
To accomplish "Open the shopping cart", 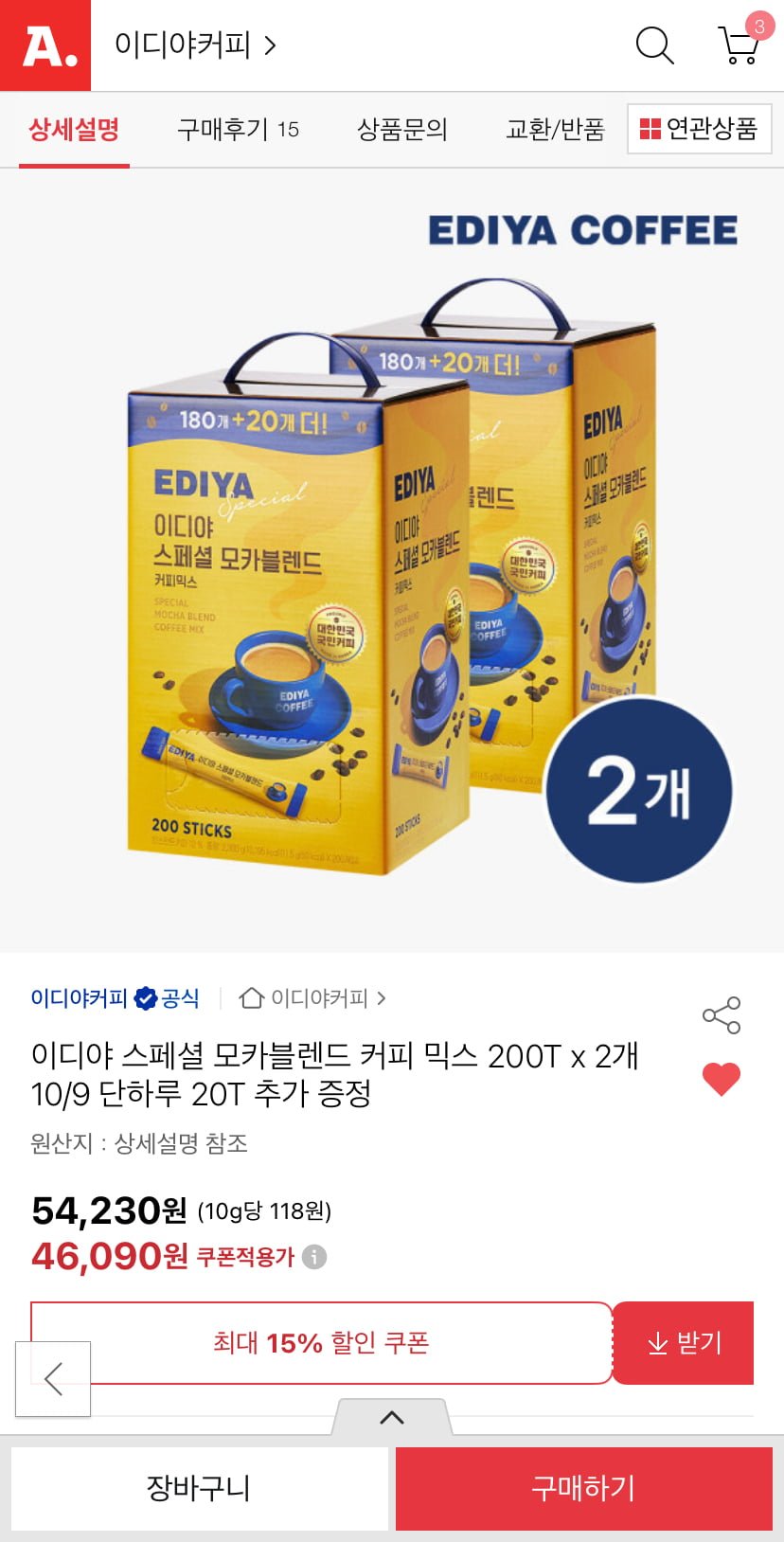I will [739, 45].
